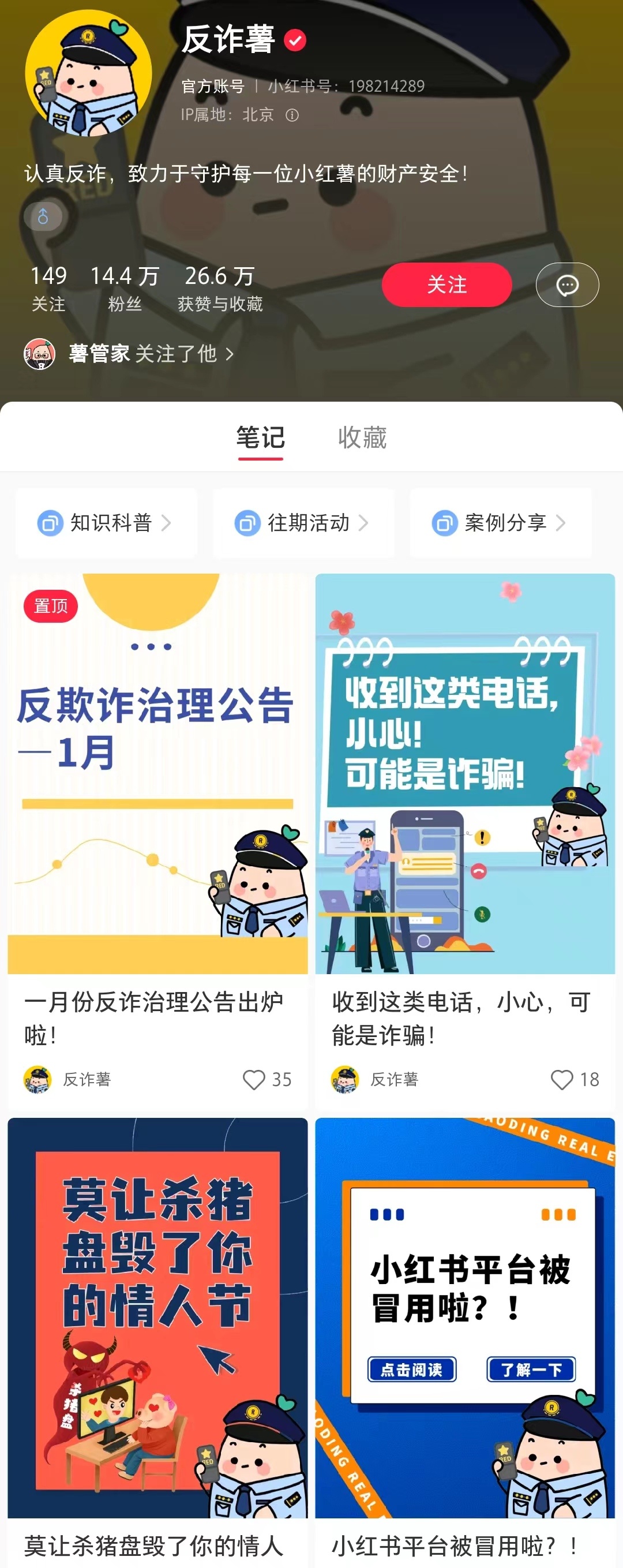
Task: Open the note 收到这类电话,小心!可能是诈骗!
Action: (x=465, y=773)
